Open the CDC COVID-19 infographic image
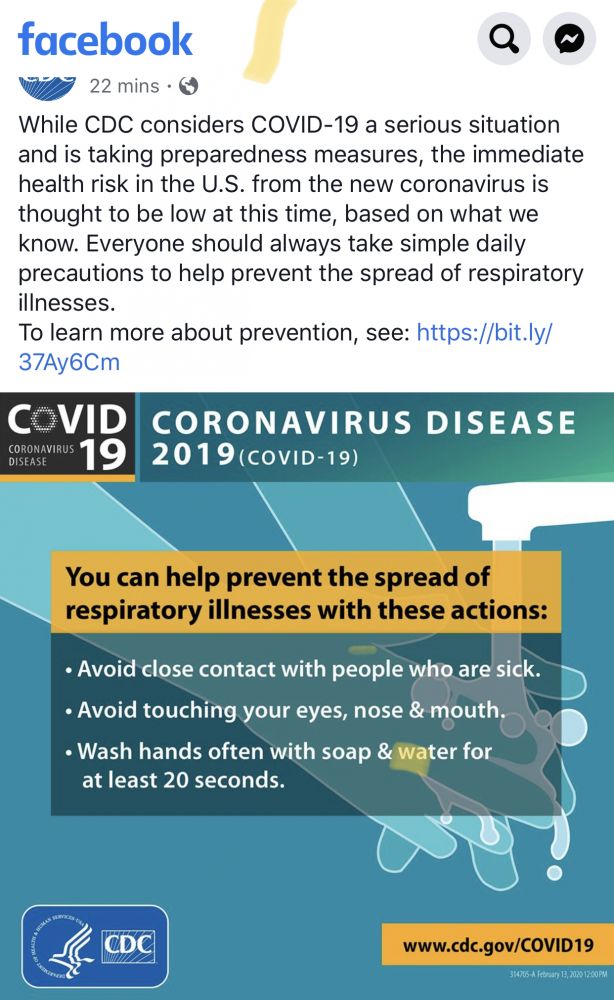The height and width of the screenshot is (1000, 614). pyautogui.click(x=307, y=690)
